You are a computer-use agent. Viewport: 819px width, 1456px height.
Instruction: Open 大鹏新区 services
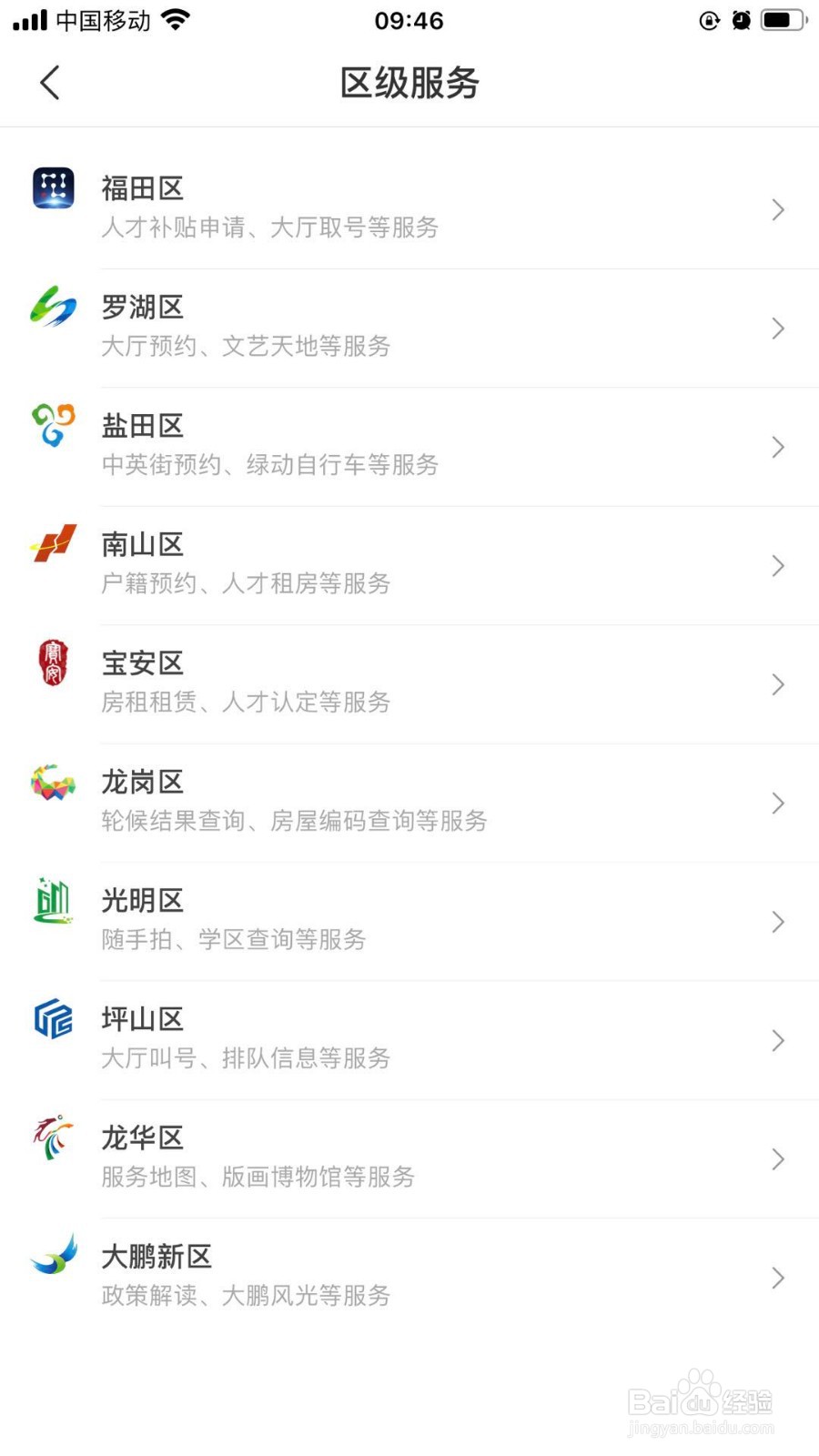[x=409, y=1277]
